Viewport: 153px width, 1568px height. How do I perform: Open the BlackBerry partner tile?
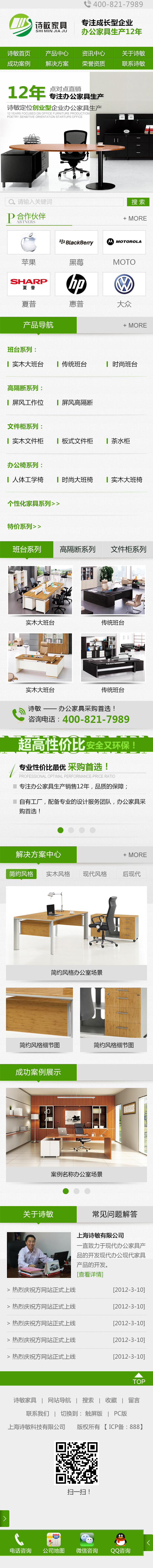(76, 242)
